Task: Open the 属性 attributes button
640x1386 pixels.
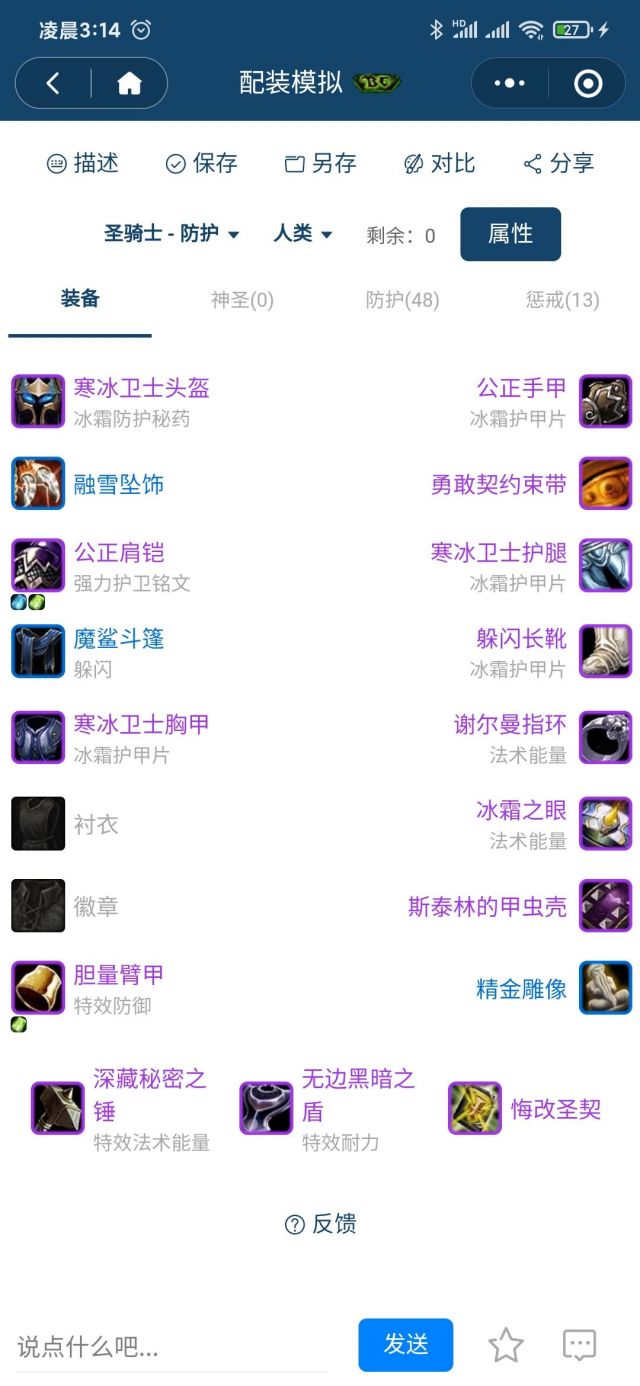Action: point(510,234)
